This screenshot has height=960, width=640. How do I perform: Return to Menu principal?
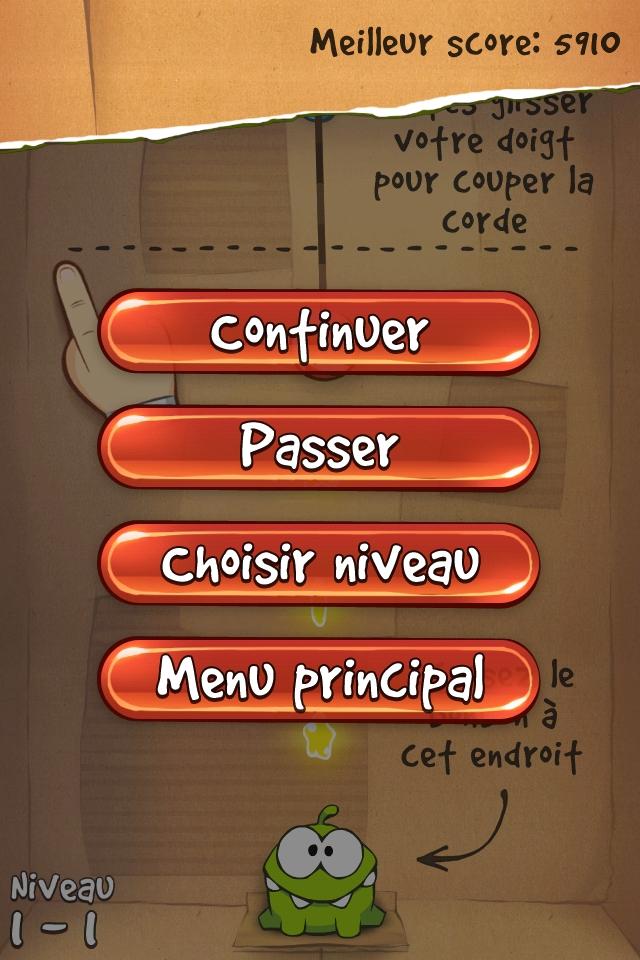pyautogui.click(x=319, y=680)
